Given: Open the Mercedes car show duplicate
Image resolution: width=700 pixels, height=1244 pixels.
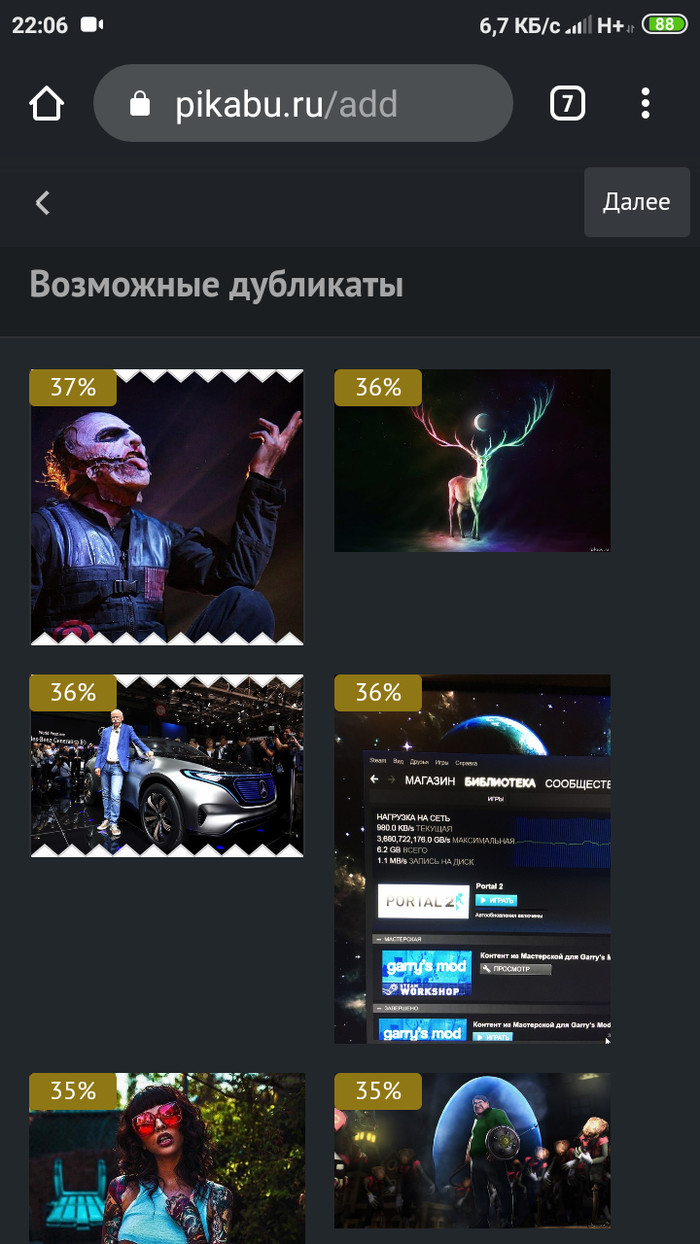Looking at the screenshot, I should (x=167, y=765).
